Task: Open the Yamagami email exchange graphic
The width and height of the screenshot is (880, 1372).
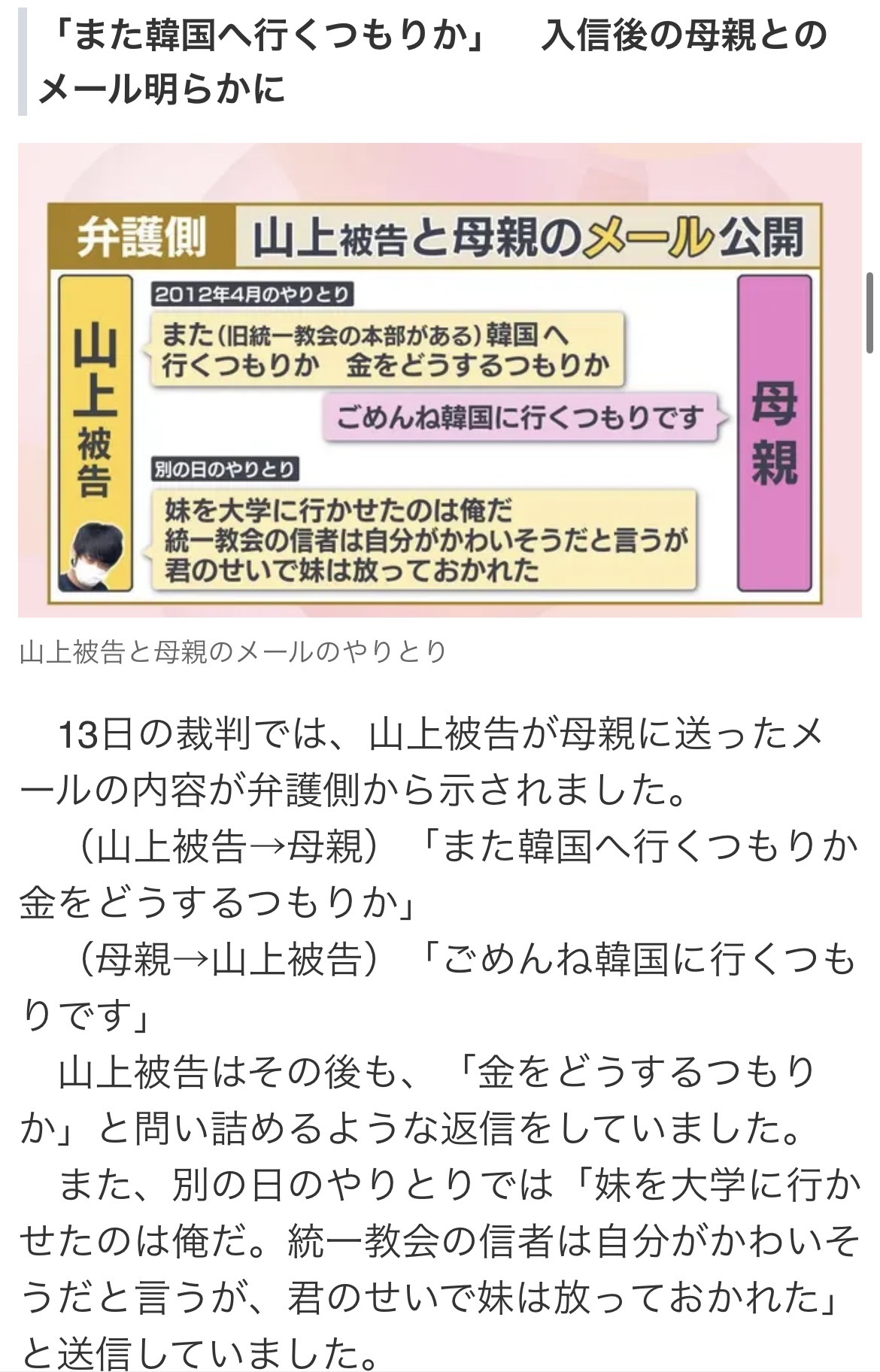Action: pyautogui.click(x=440, y=380)
